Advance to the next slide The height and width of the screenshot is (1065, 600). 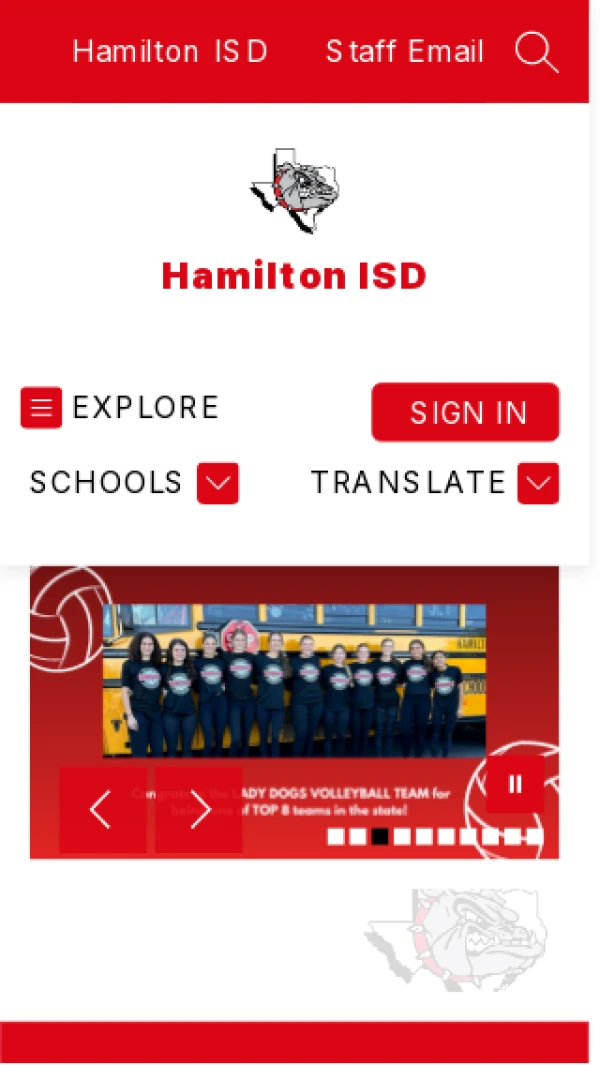click(199, 810)
